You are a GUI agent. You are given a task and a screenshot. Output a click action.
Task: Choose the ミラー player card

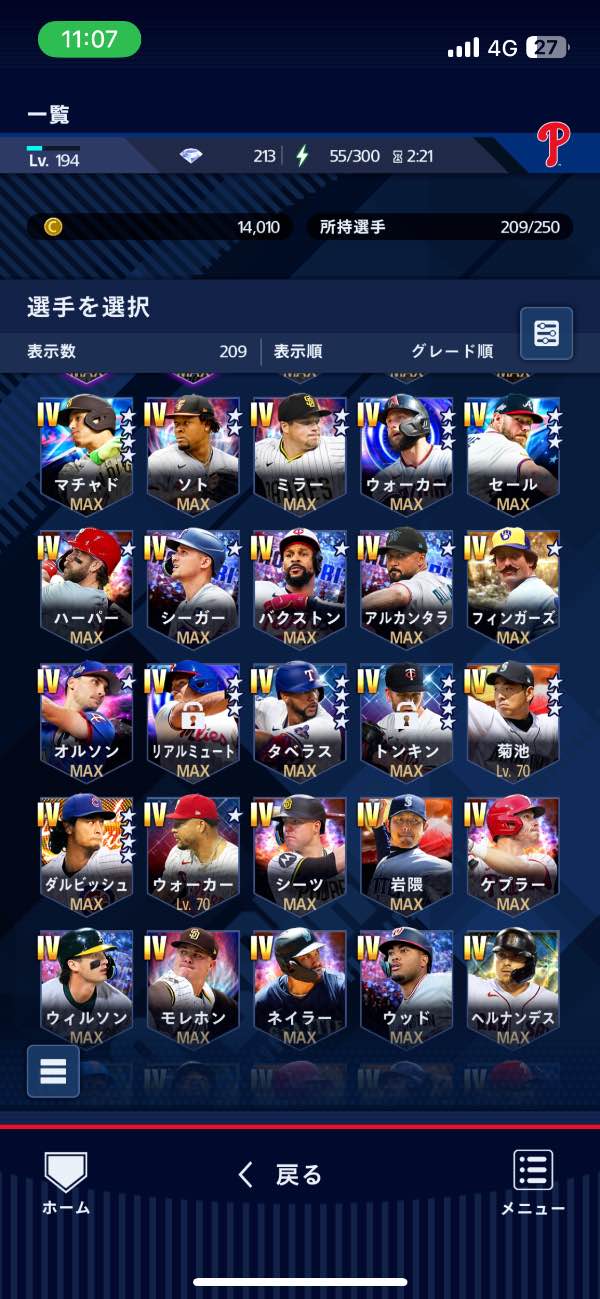299,455
